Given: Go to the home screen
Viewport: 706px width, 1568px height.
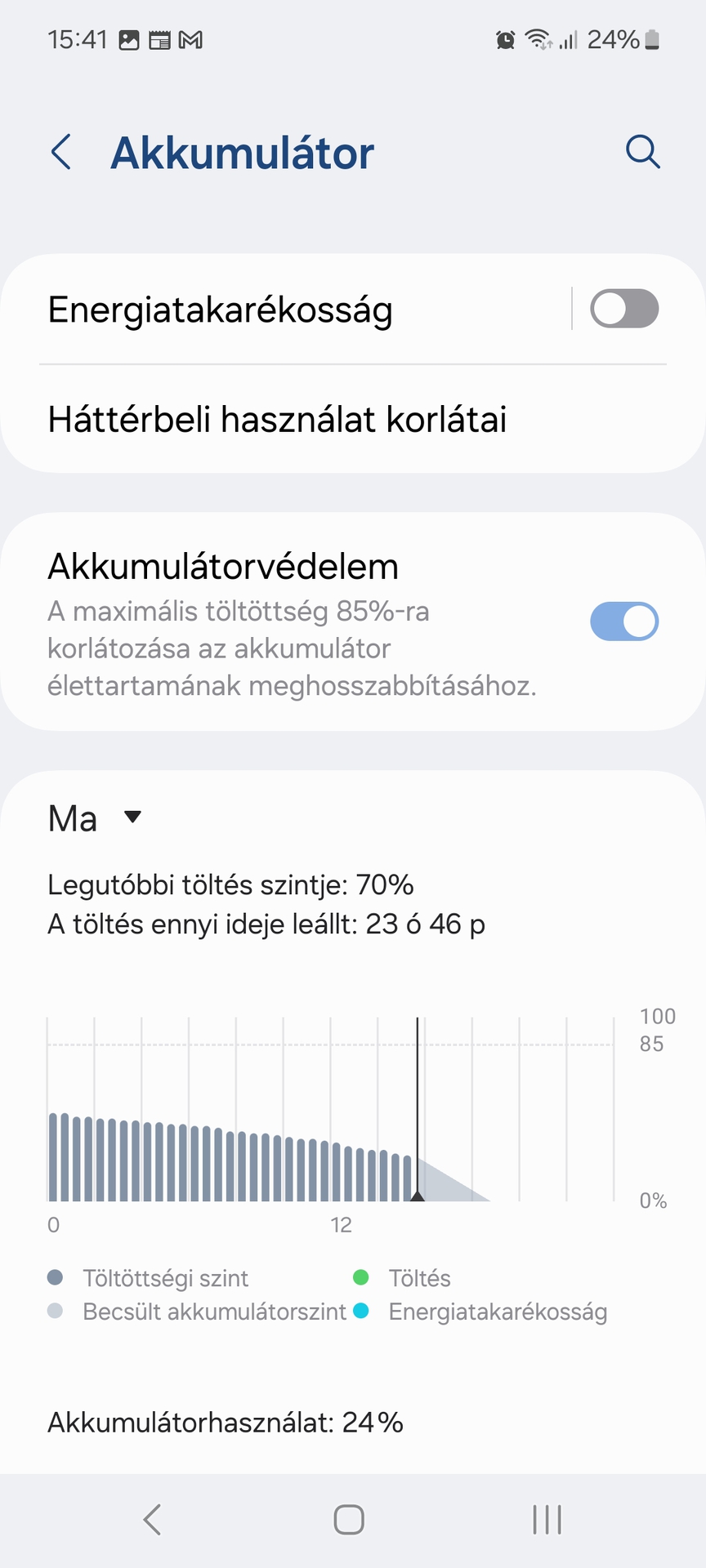Looking at the screenshot, I should (x=349, y=1520).
